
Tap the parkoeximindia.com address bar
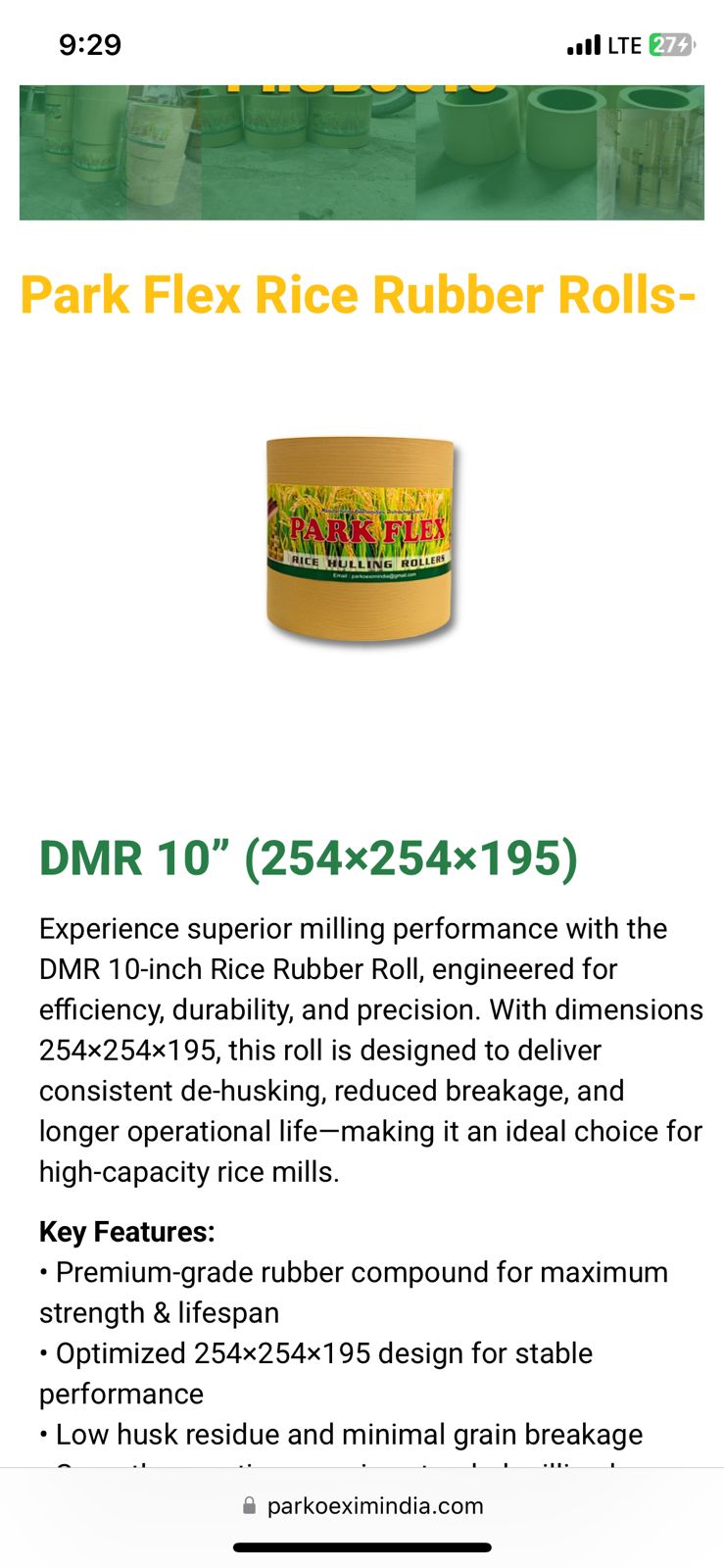(x=362, y=1506)
